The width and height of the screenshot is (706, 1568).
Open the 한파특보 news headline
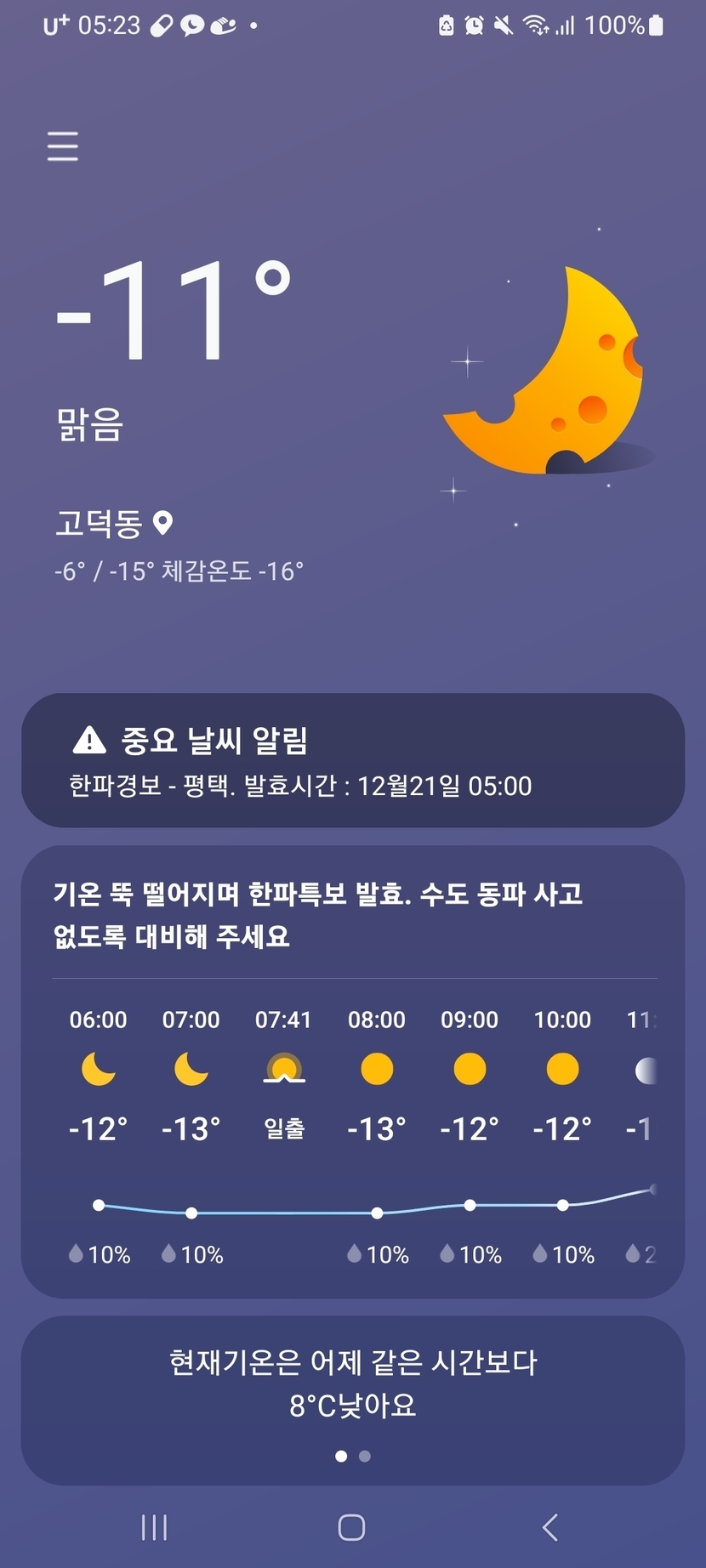pyautogui.click(x=318, y=915)
